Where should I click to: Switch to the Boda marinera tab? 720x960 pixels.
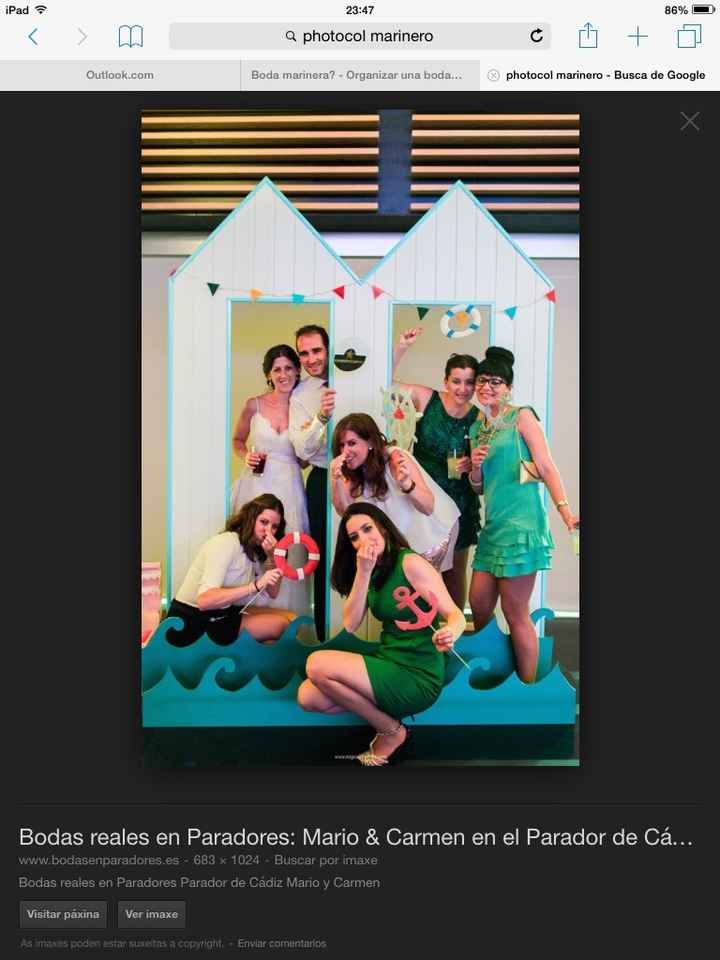360,75
